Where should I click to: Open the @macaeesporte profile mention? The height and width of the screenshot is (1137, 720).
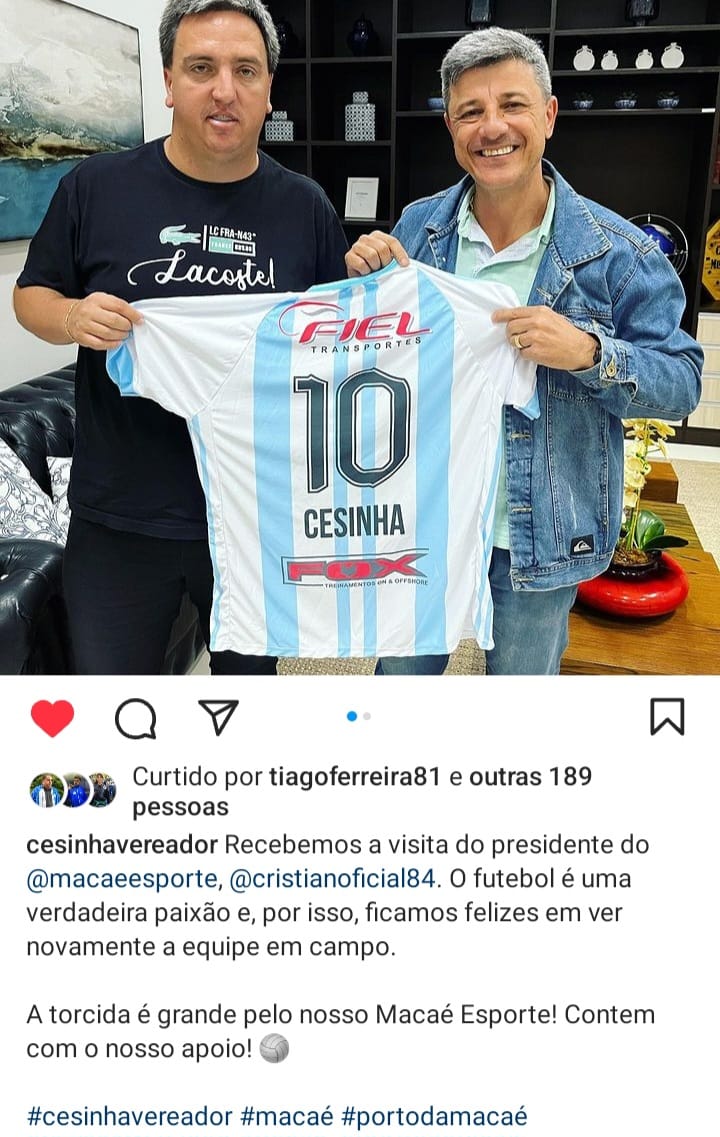tap(122, 879)
